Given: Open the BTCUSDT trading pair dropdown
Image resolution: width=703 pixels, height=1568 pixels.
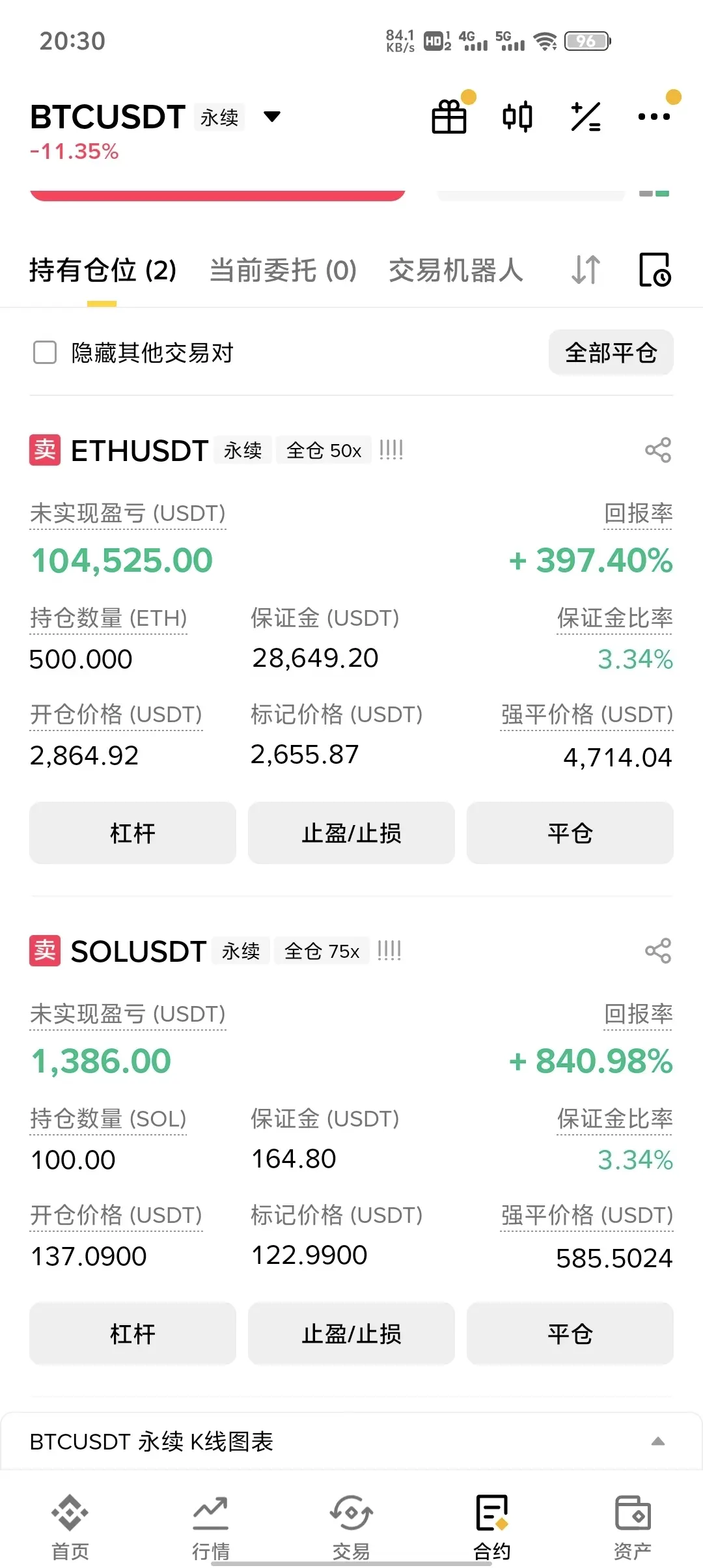Looking at the screenshot, I should [271, 117].
